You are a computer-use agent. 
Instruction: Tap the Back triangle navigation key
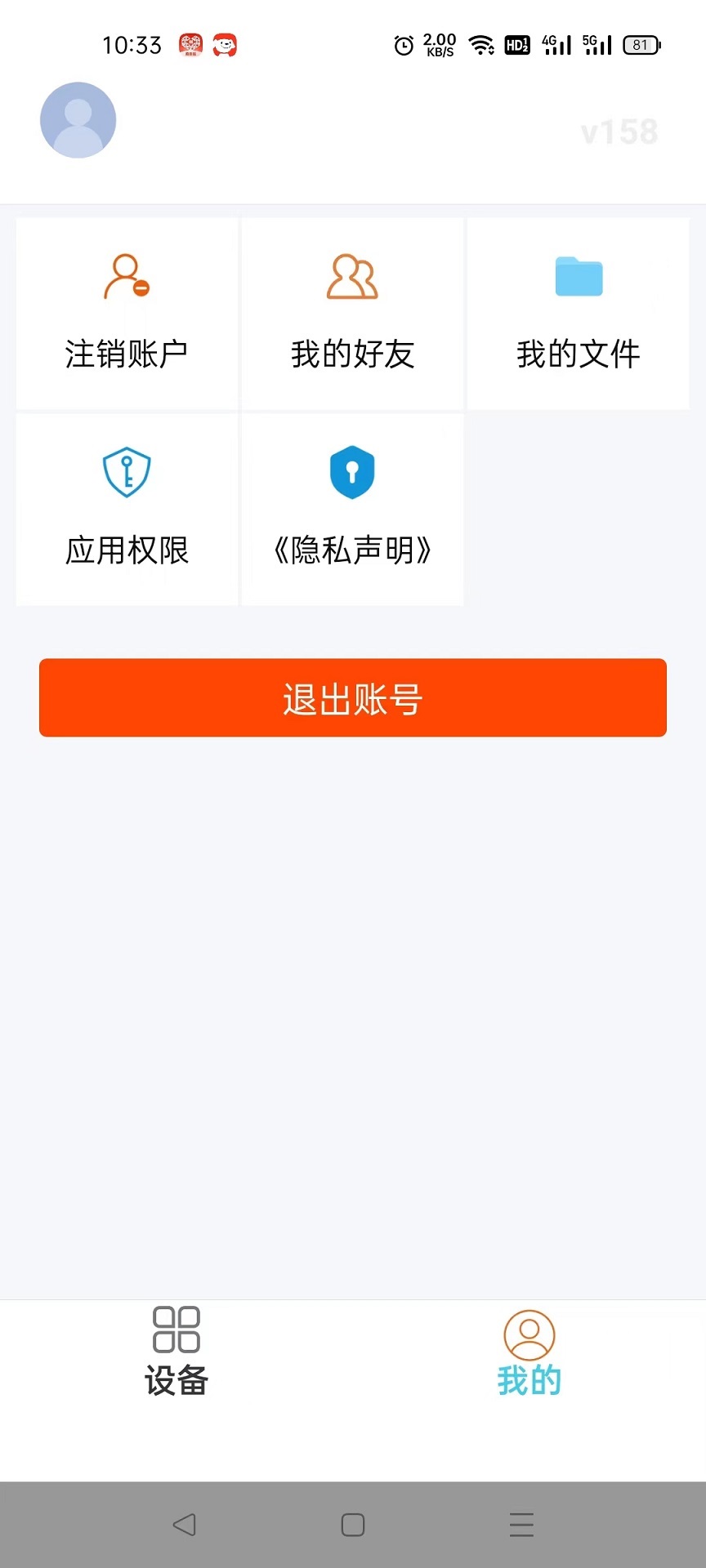[x=185, y=1524]
